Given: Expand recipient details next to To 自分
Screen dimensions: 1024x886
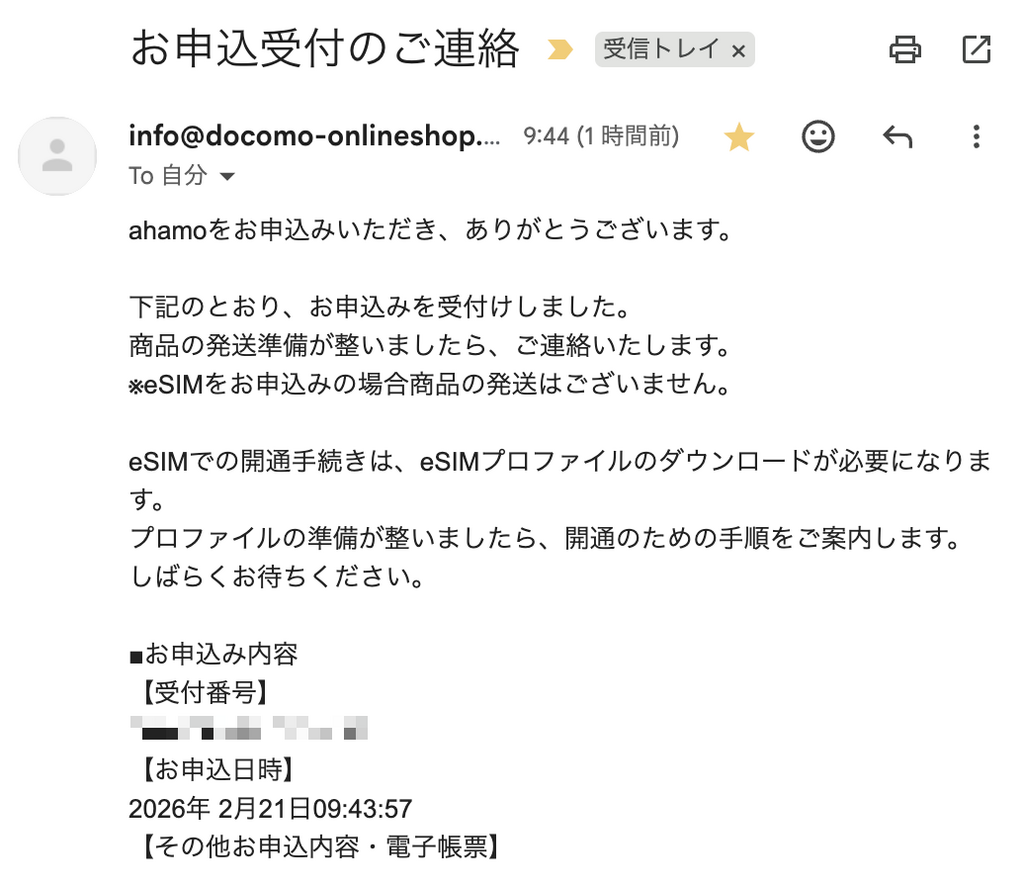Looking at the screenshot, I should coord(227,177).
